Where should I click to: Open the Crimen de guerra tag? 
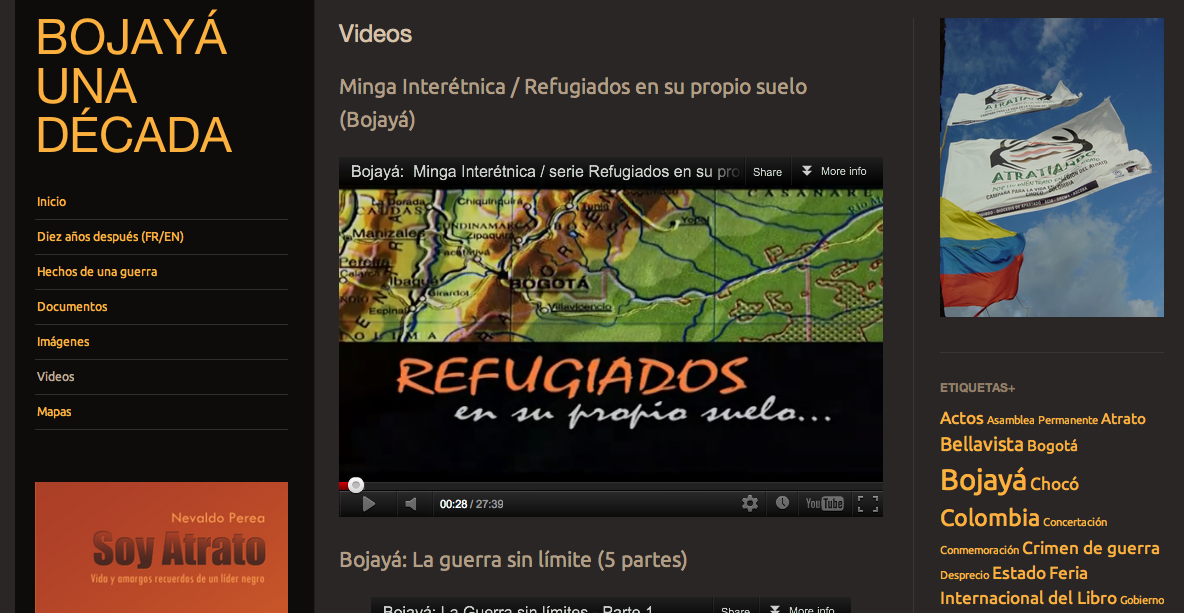(1090, 548)
